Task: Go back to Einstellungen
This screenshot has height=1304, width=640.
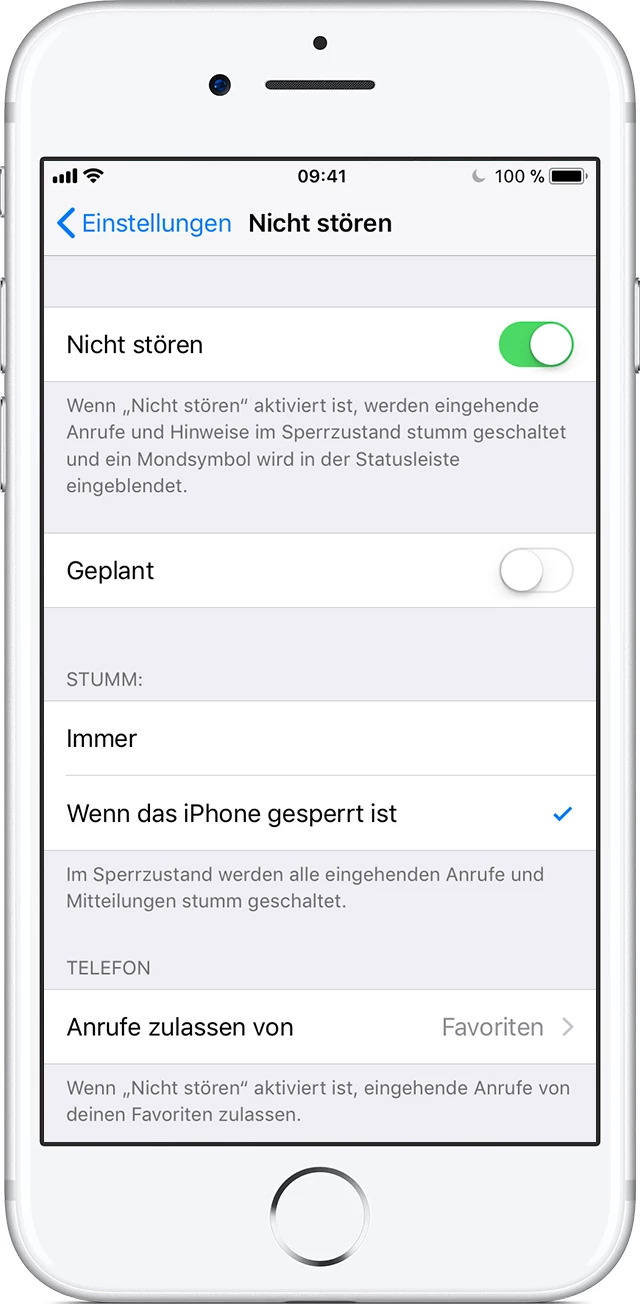Action: [144, 223]
